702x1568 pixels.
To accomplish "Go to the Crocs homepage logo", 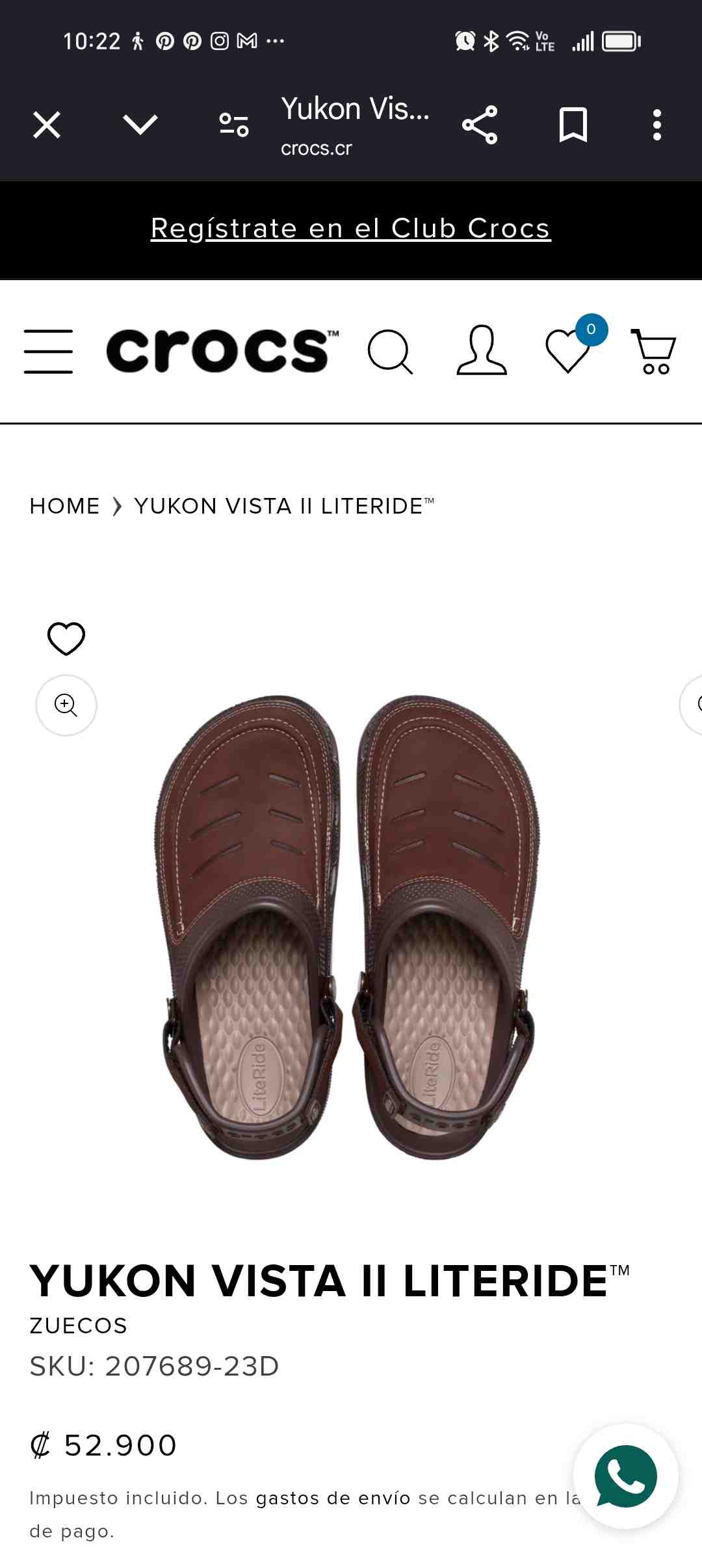I will (x=222, y=351).
